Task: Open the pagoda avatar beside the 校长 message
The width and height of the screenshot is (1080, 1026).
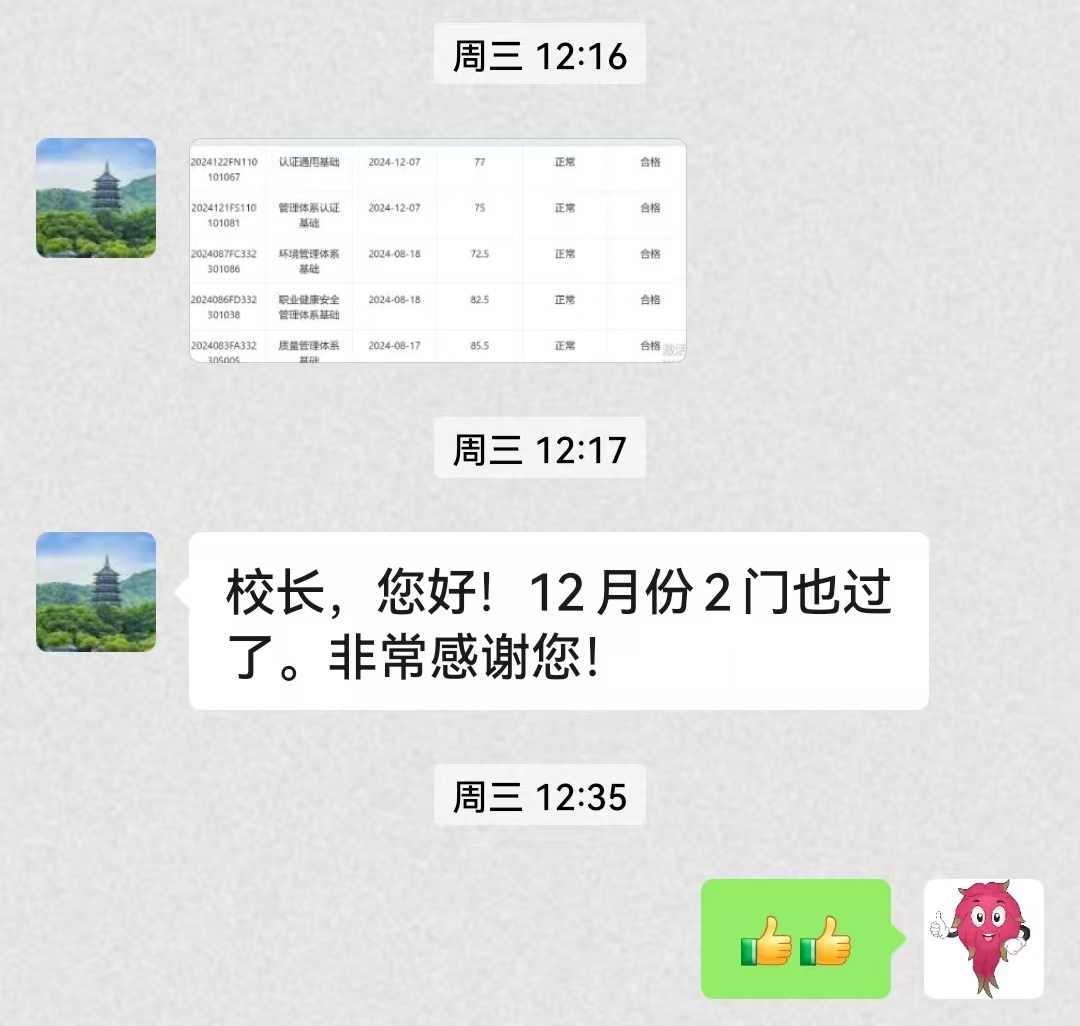Action: (x=96, y=592)
